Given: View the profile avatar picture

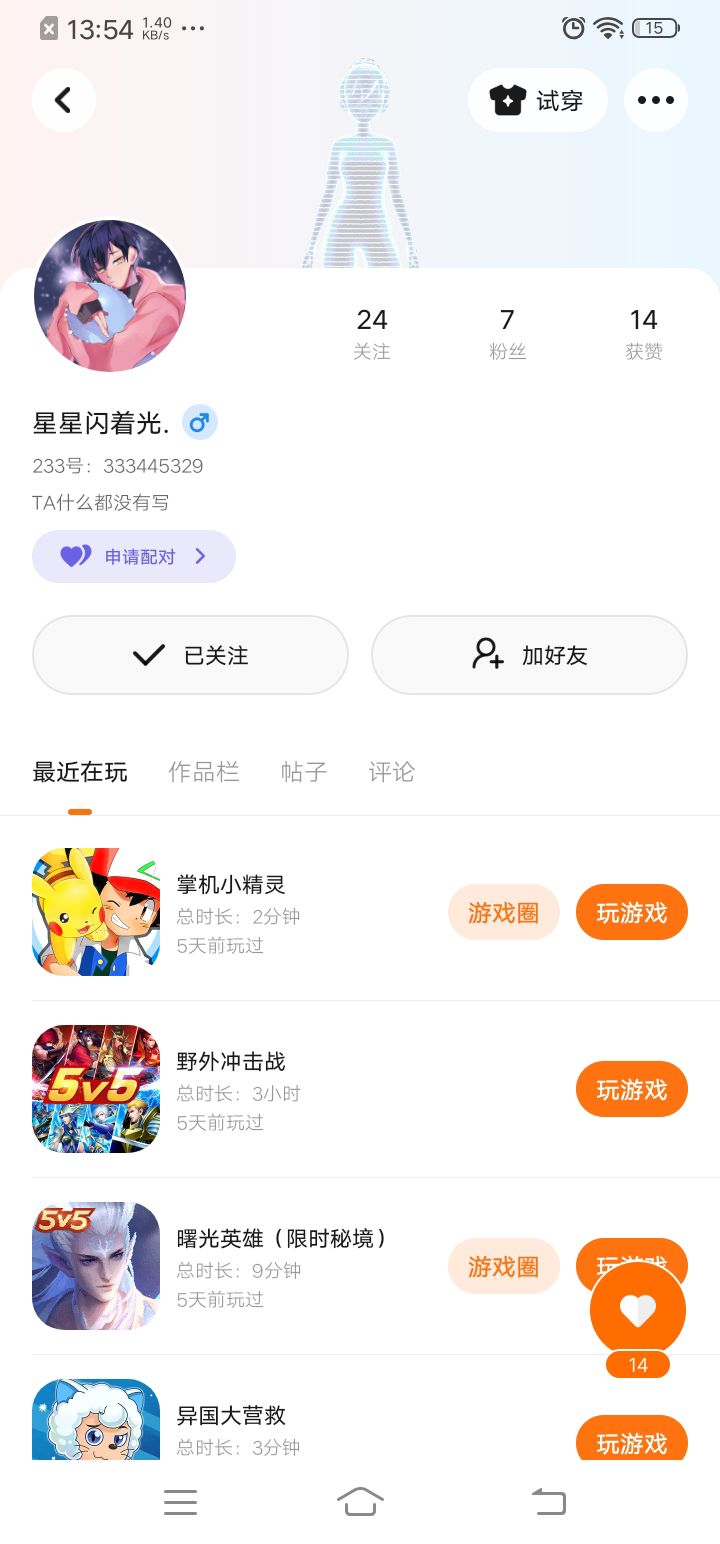Looking at the screenshot, I should (110, 296).
